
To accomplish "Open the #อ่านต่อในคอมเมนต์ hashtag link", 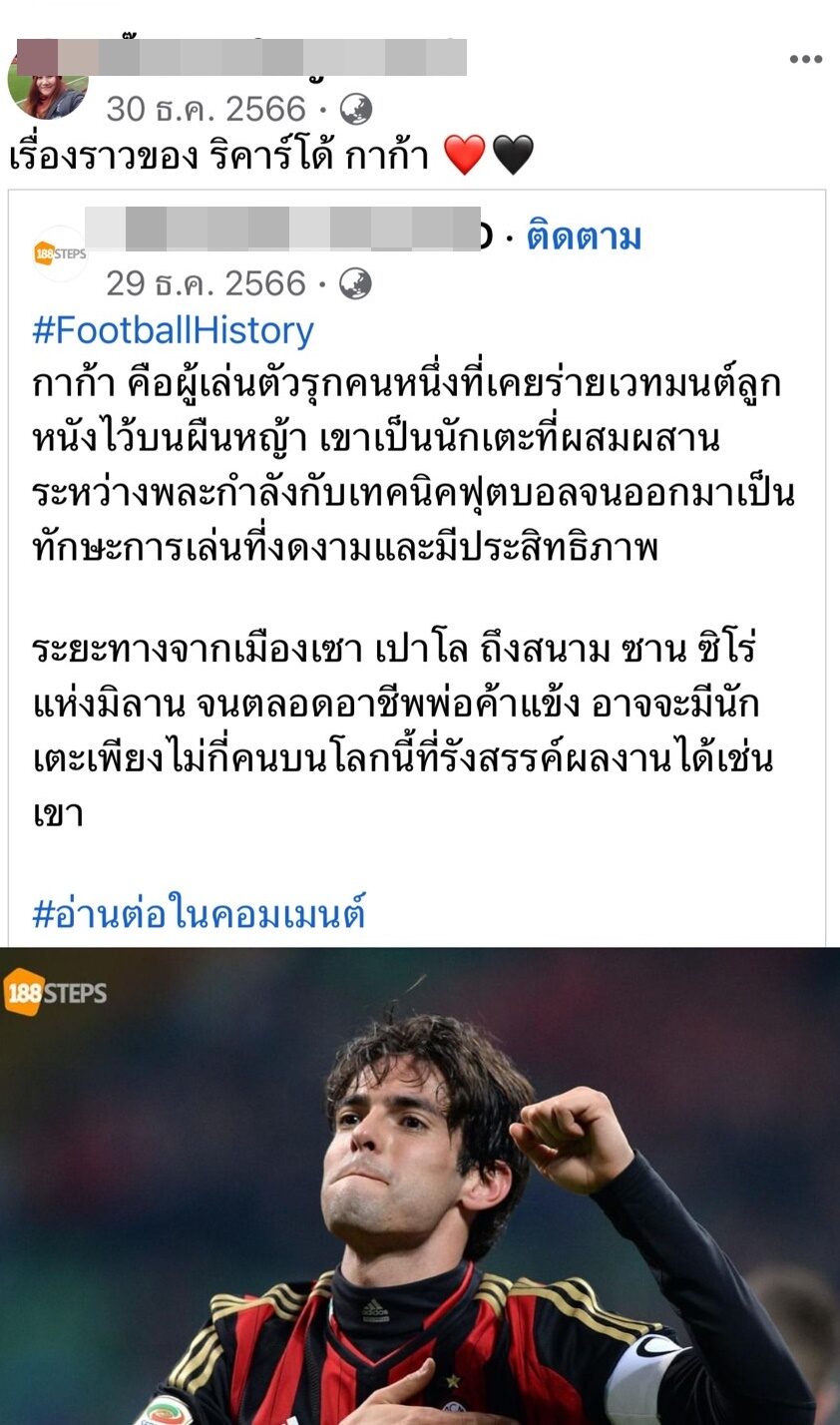I will 199,912.
